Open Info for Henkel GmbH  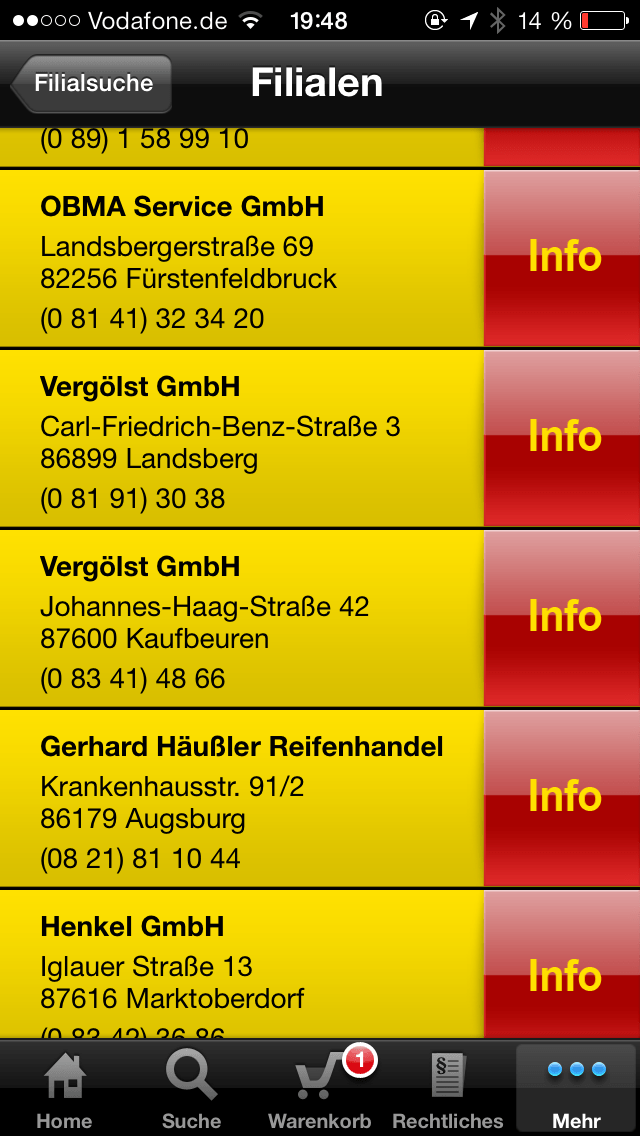pos(562,965)
